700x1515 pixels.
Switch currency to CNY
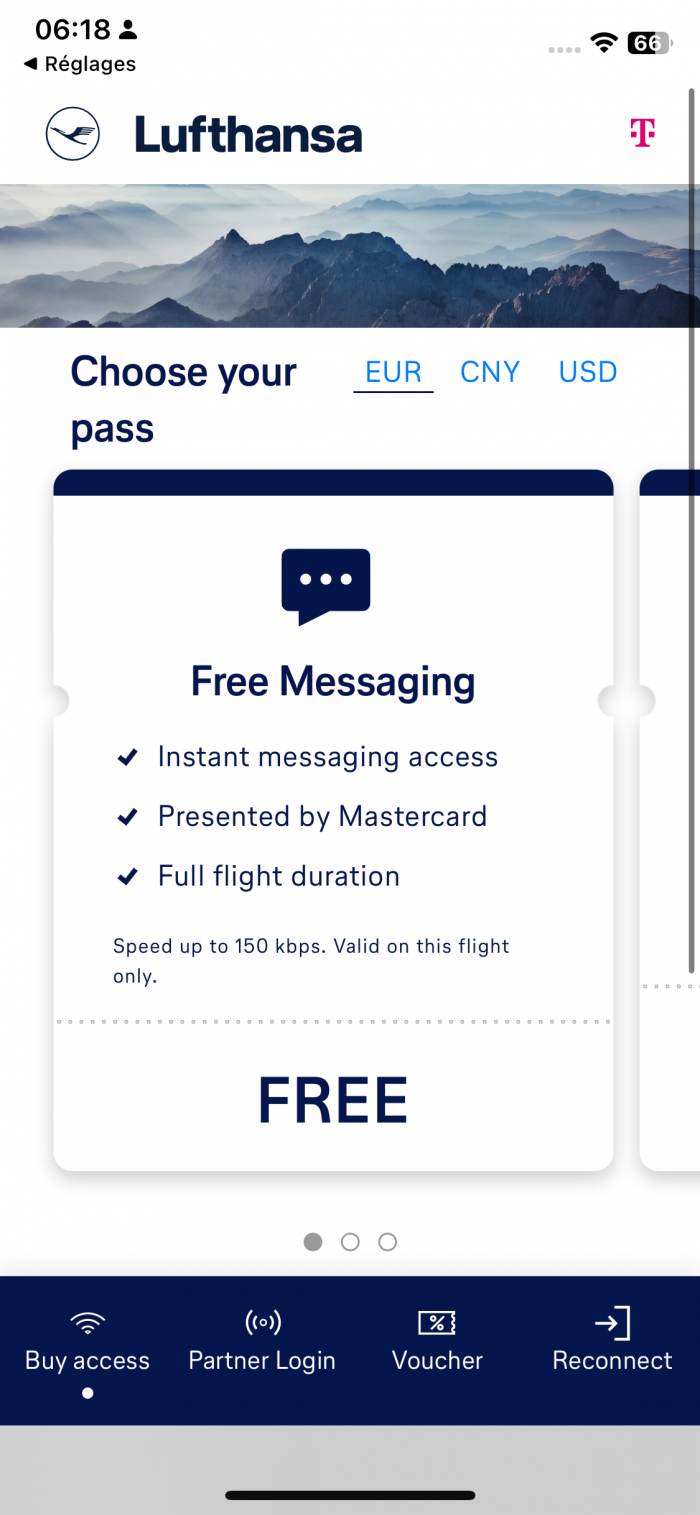(x=490, y=372)
